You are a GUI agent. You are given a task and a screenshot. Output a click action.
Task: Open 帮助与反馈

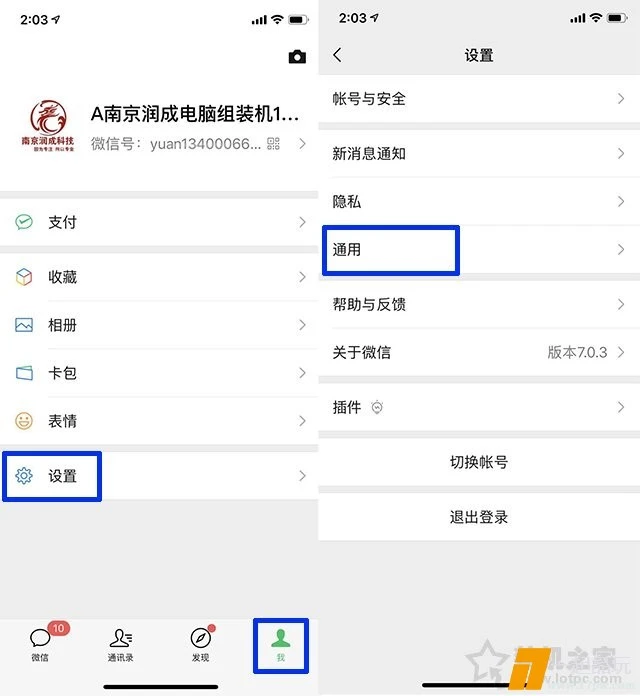tap(478, 304)
